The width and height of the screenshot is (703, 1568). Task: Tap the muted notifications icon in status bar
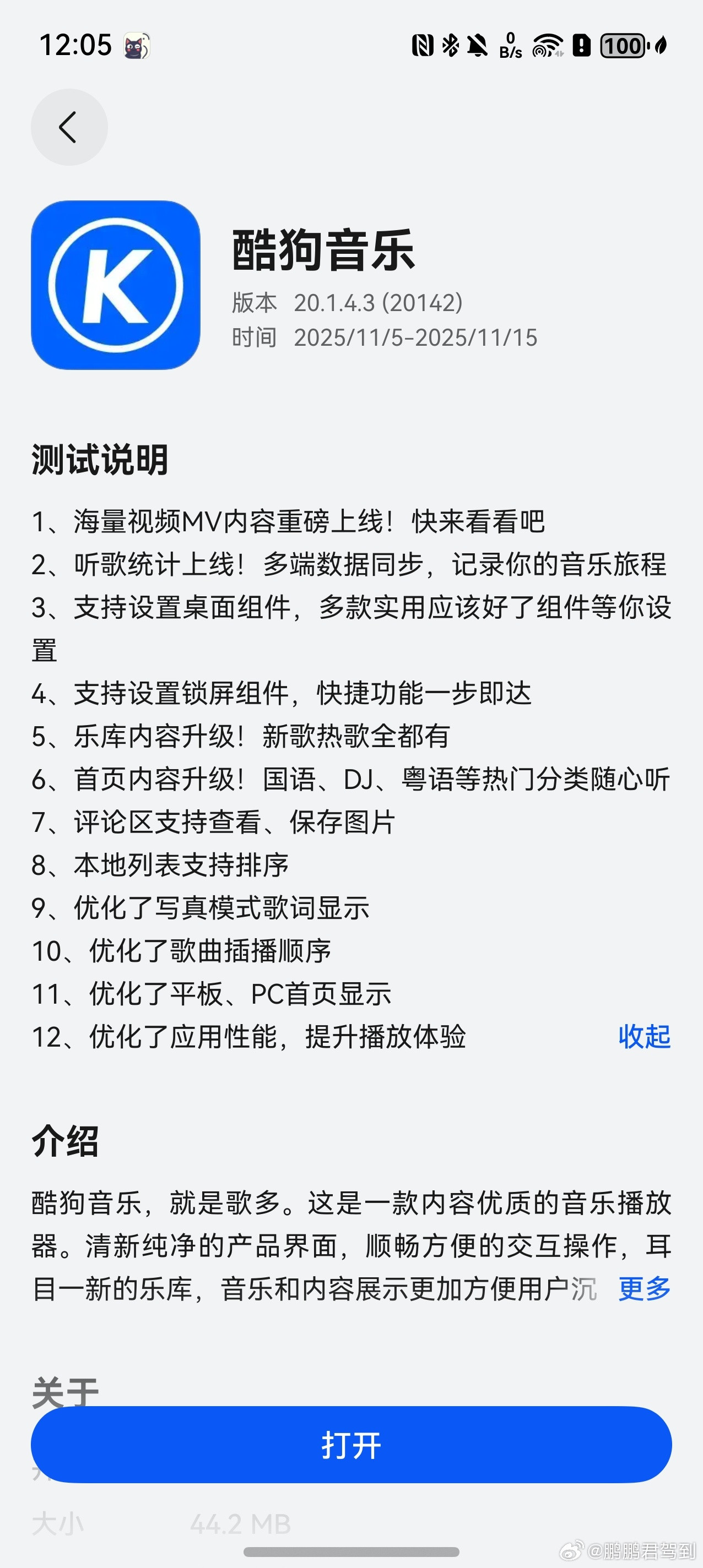(x=478, y=45)
